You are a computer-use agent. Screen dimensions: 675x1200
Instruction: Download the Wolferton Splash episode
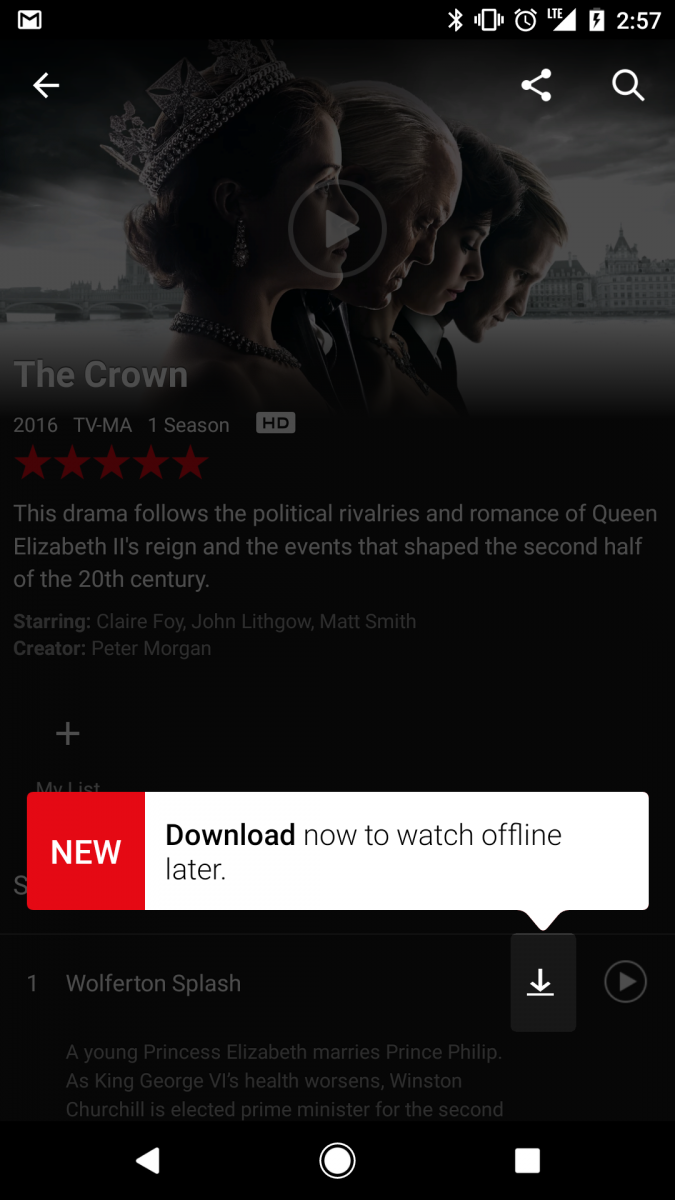click(x=541, y=983)
